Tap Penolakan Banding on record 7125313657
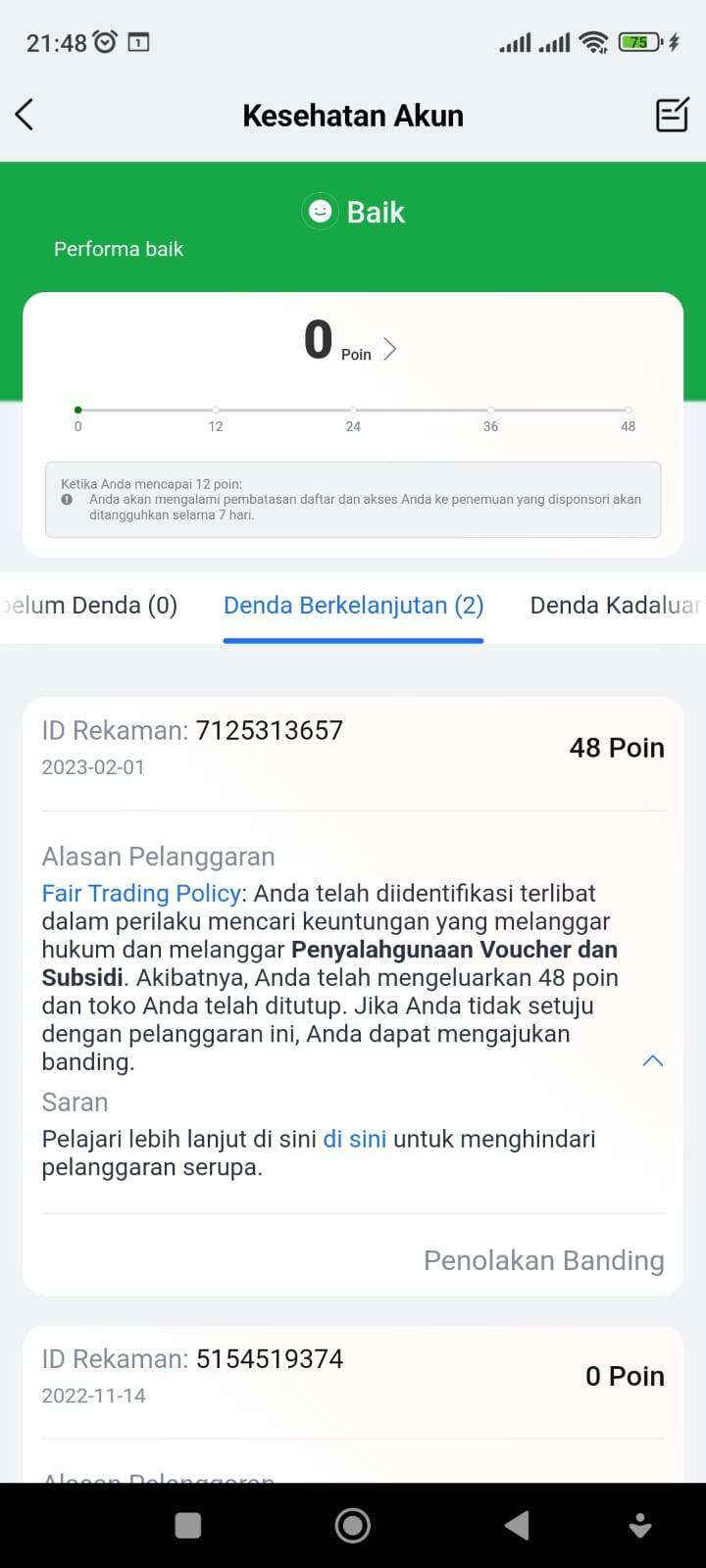This screenshot has height=1568, width=706. point(544,1260)
